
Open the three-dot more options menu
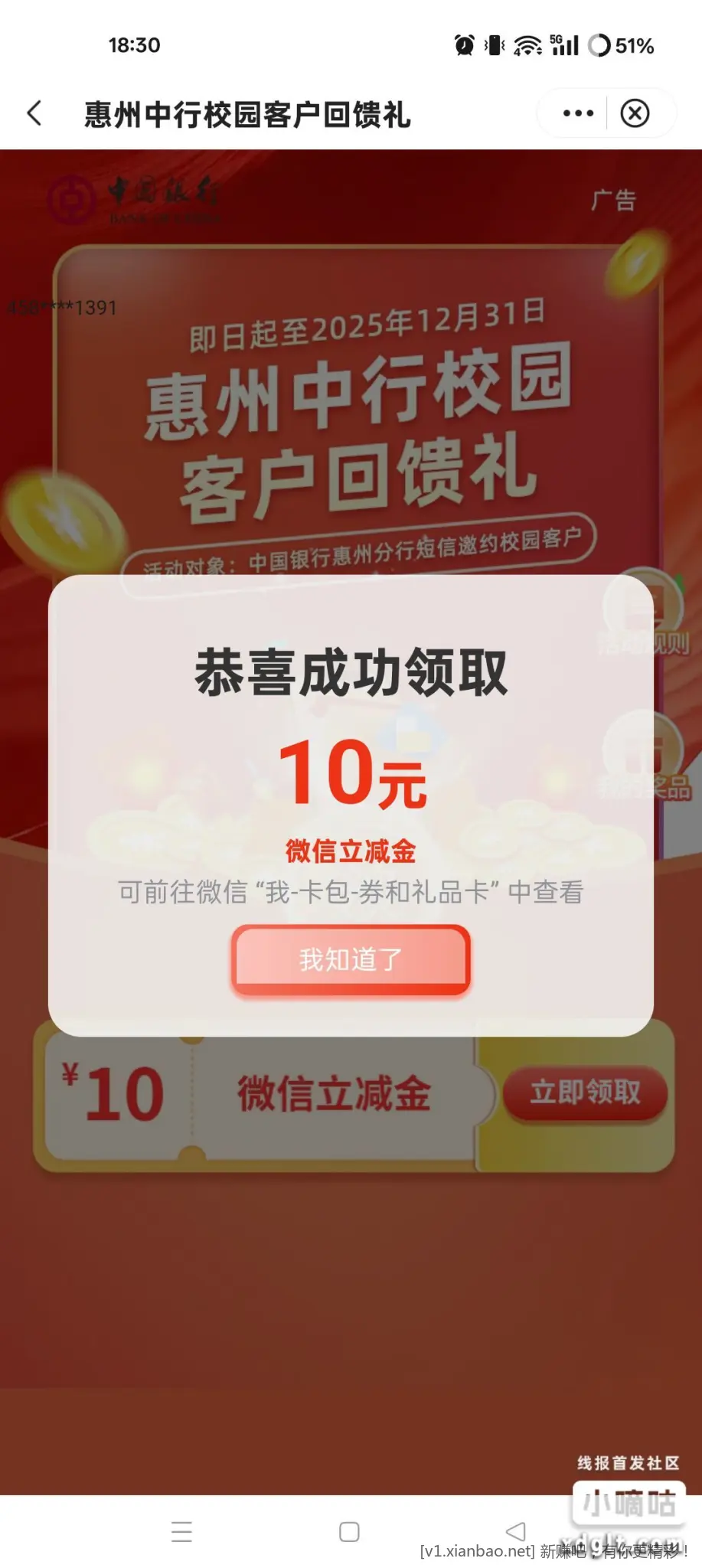pos(578,113)
